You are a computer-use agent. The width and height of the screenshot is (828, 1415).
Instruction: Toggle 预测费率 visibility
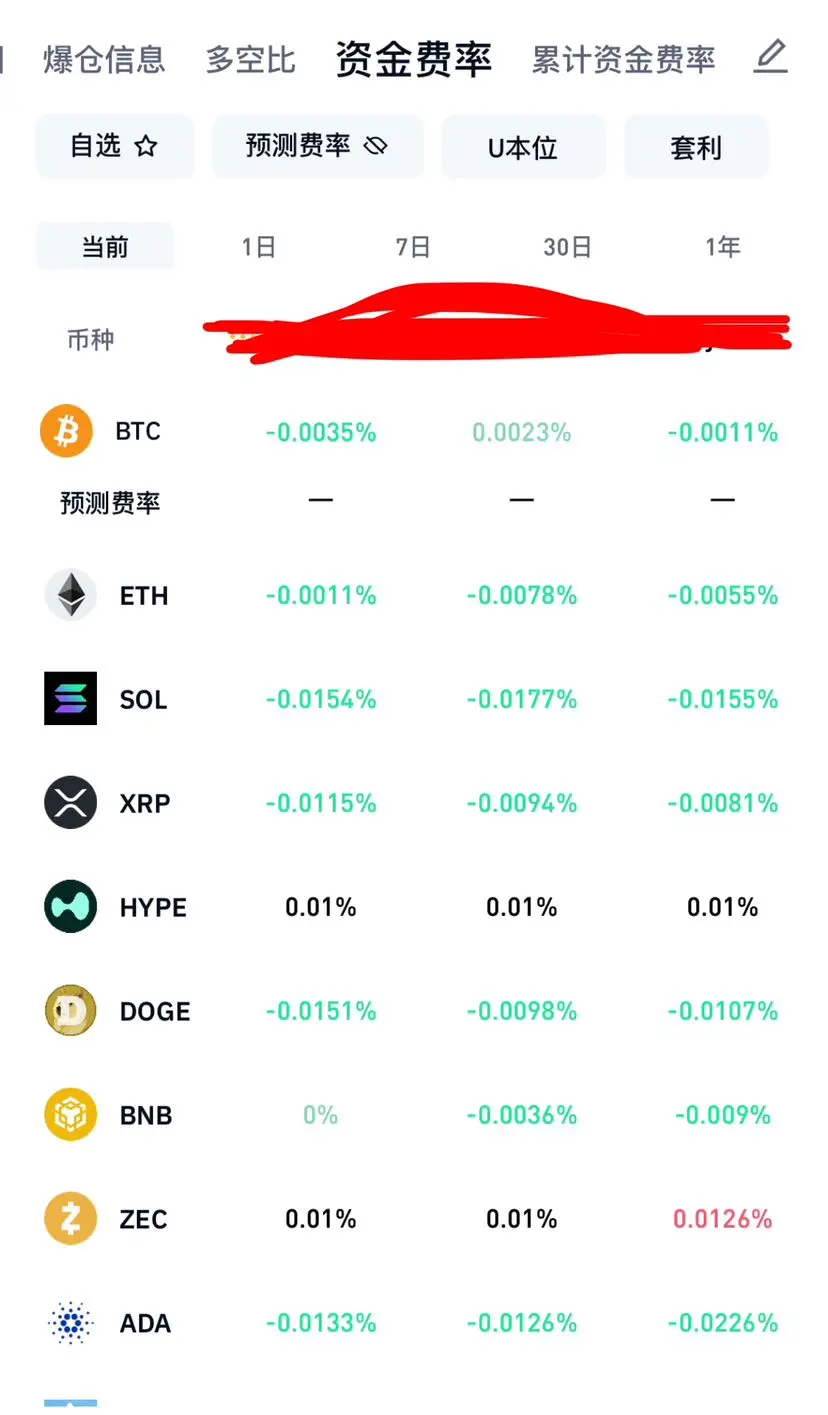317,147
